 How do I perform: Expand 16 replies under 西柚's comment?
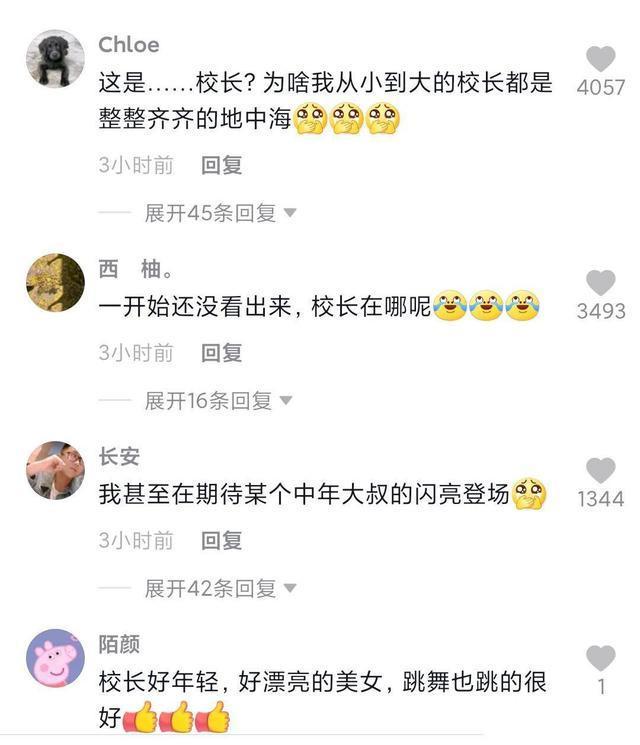(218, 401)
